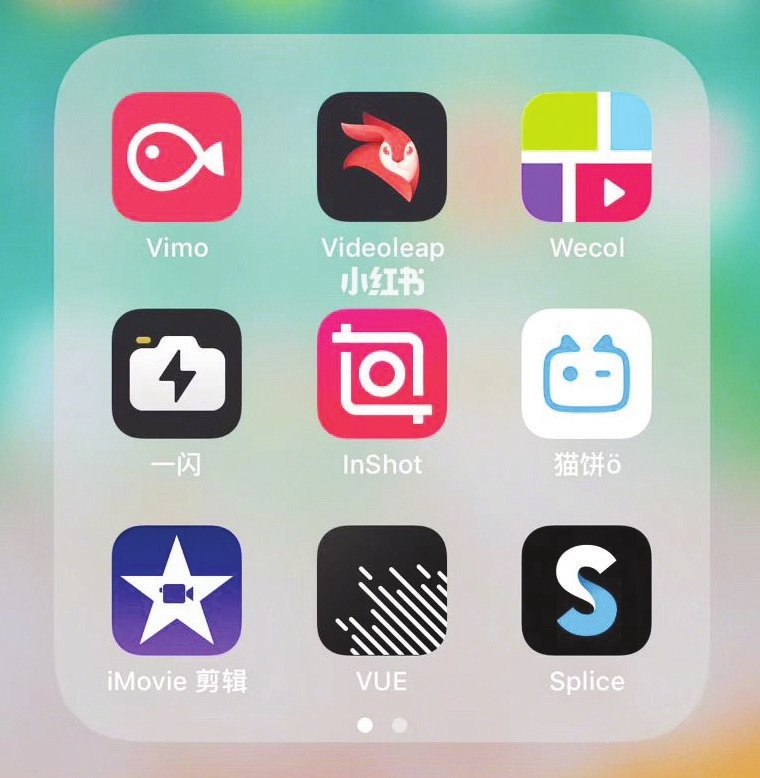Launch the VUE app
Screen dimensions: 760x778
click(x=382, y=590)
